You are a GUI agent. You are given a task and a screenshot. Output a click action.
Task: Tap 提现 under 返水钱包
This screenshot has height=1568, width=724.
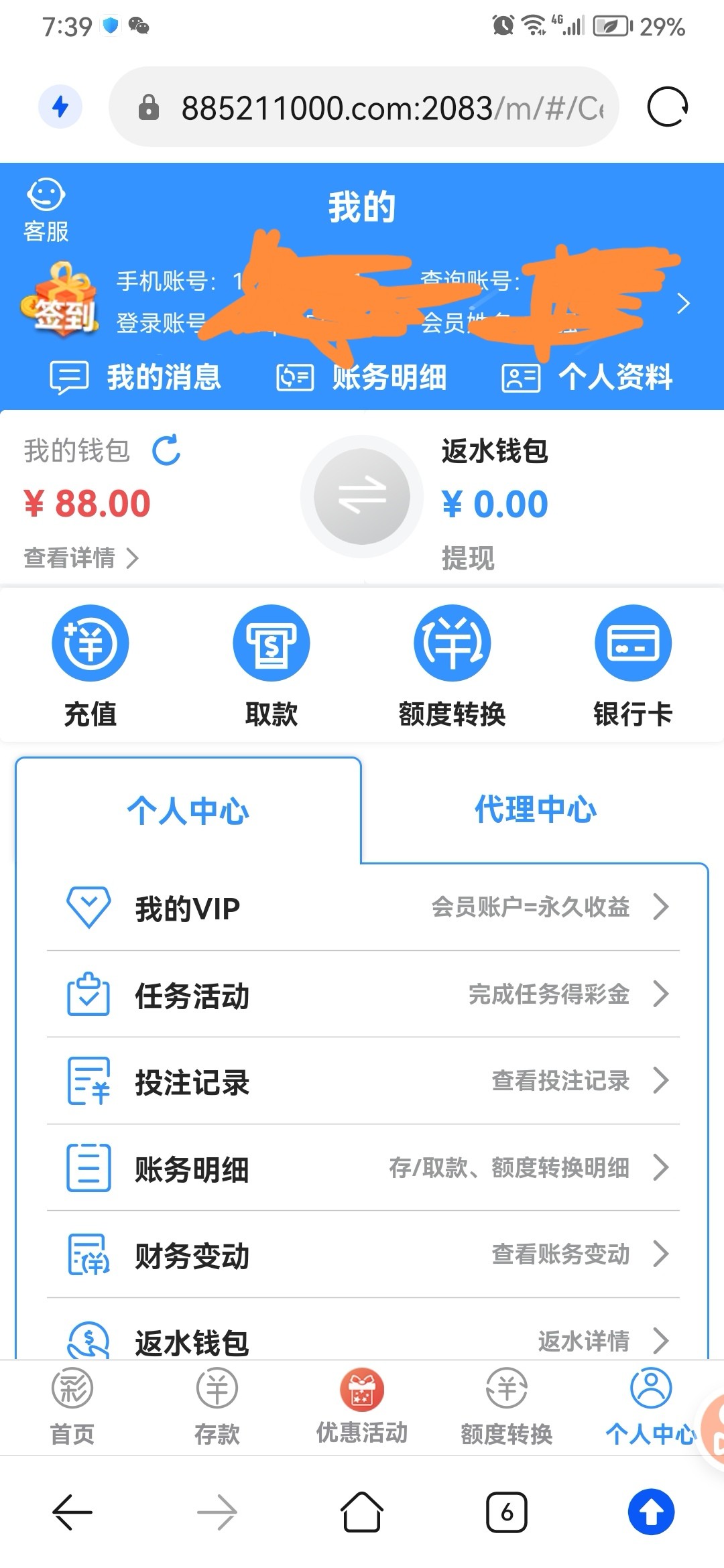point(467,558)
